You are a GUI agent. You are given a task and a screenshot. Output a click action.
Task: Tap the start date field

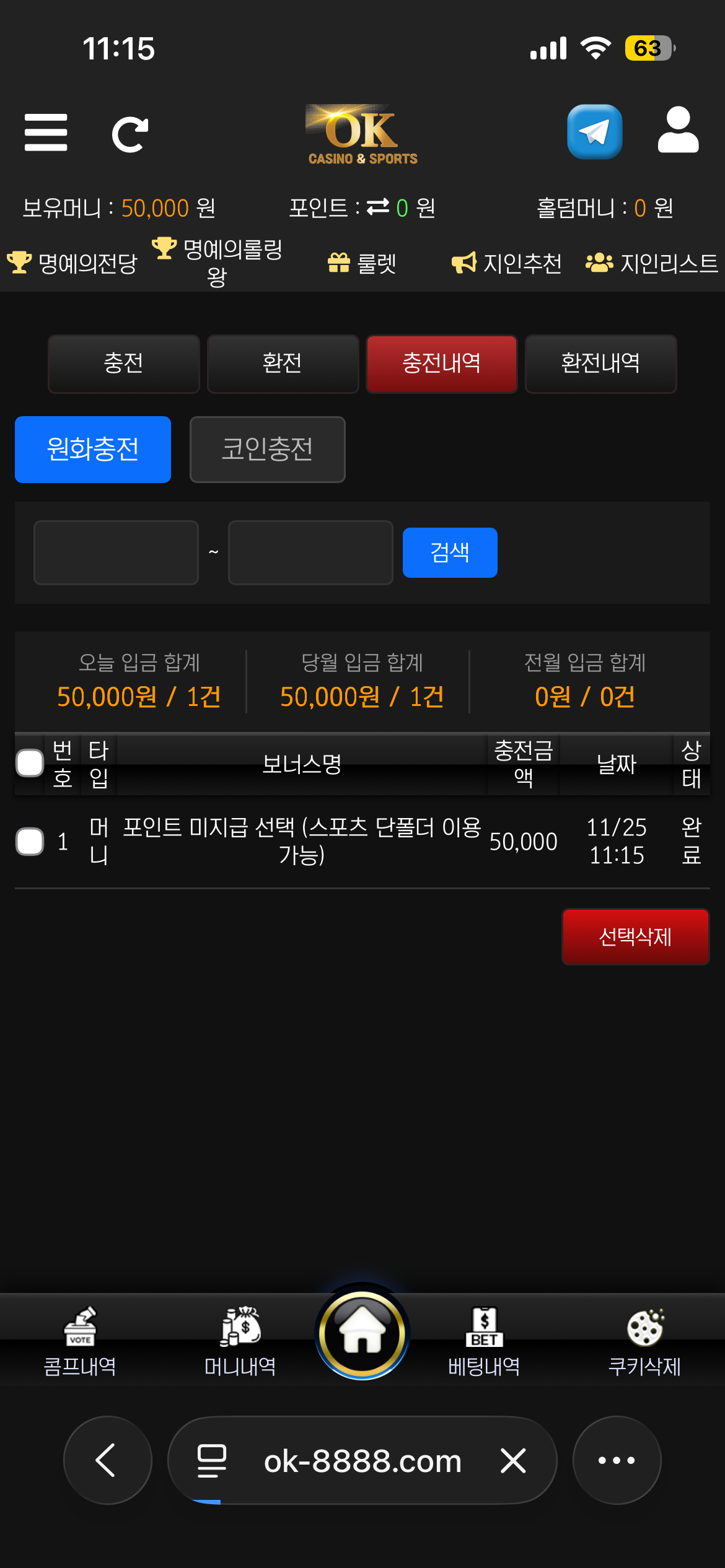pyautogui.click(x=116, y=552)
